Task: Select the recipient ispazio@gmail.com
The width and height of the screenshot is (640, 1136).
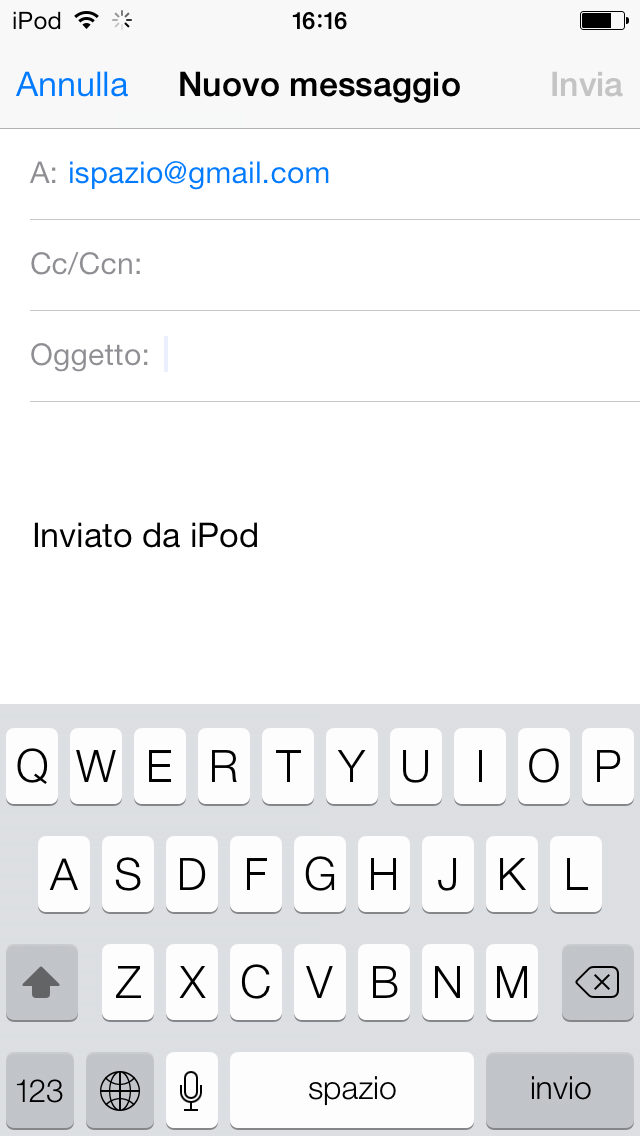Action: pyautogui.click(x=199, y=174)
